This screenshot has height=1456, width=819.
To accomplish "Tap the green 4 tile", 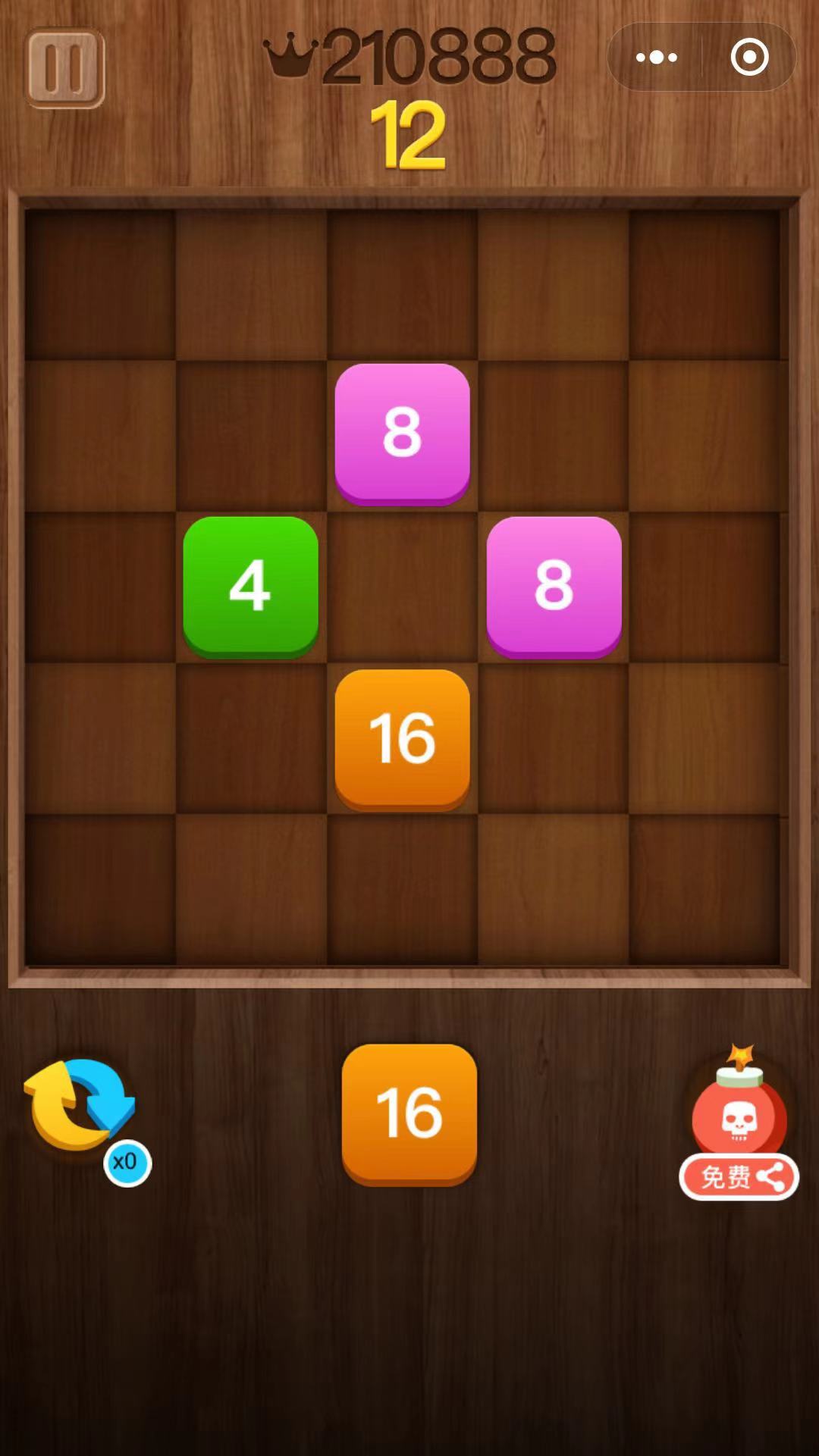I will [x=250, y=585].
